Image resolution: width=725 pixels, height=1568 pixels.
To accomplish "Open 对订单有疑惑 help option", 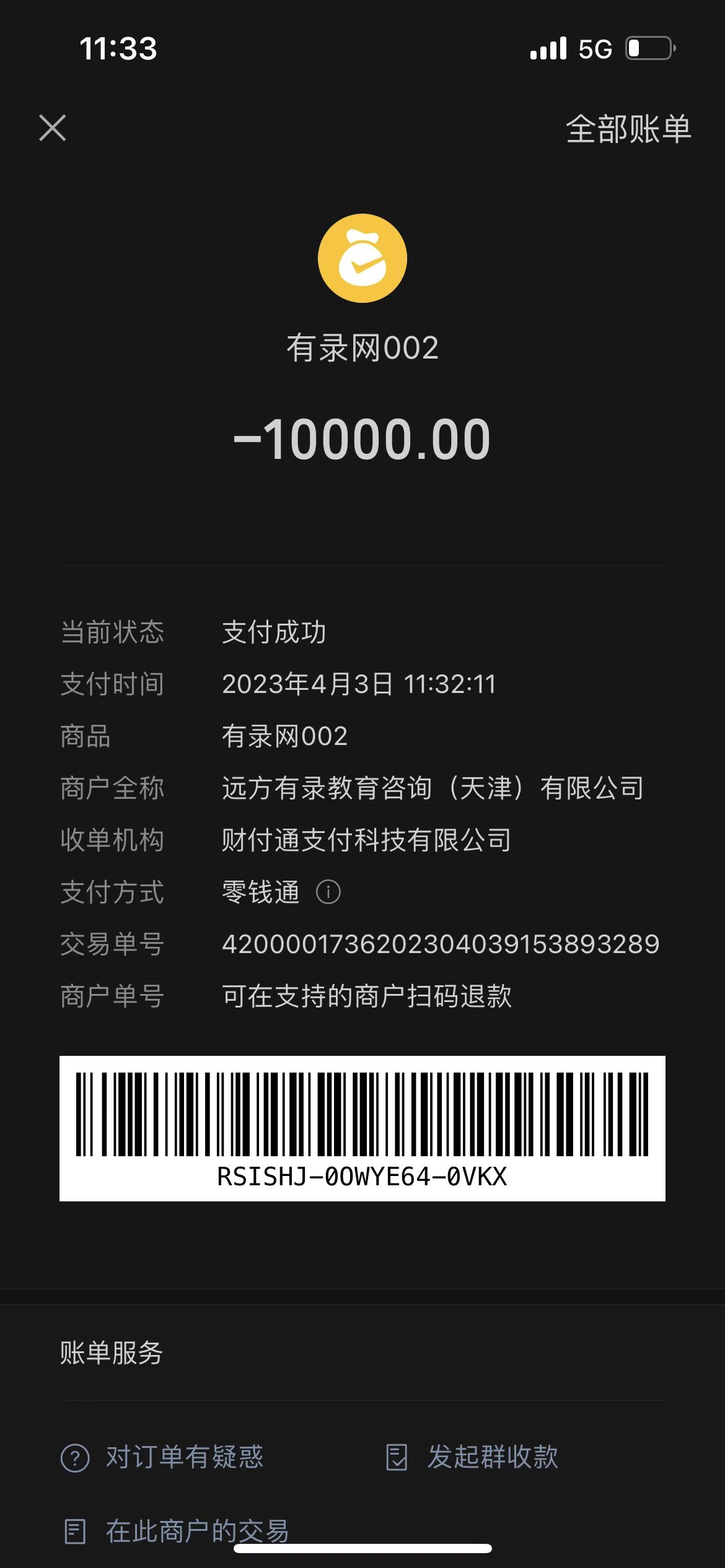I will pyautogui.click(x=163, y=1457).
